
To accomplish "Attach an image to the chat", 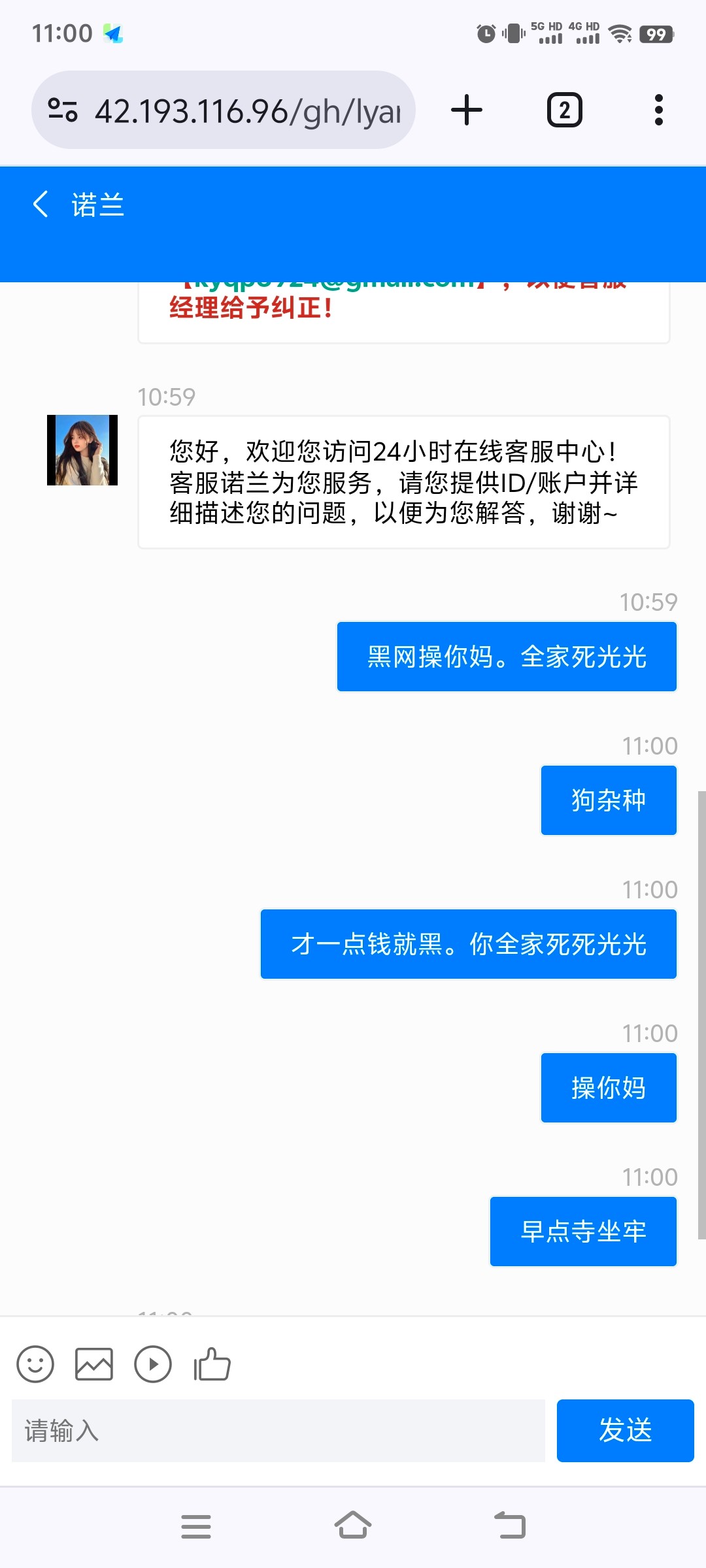I will coord(94,1364).
